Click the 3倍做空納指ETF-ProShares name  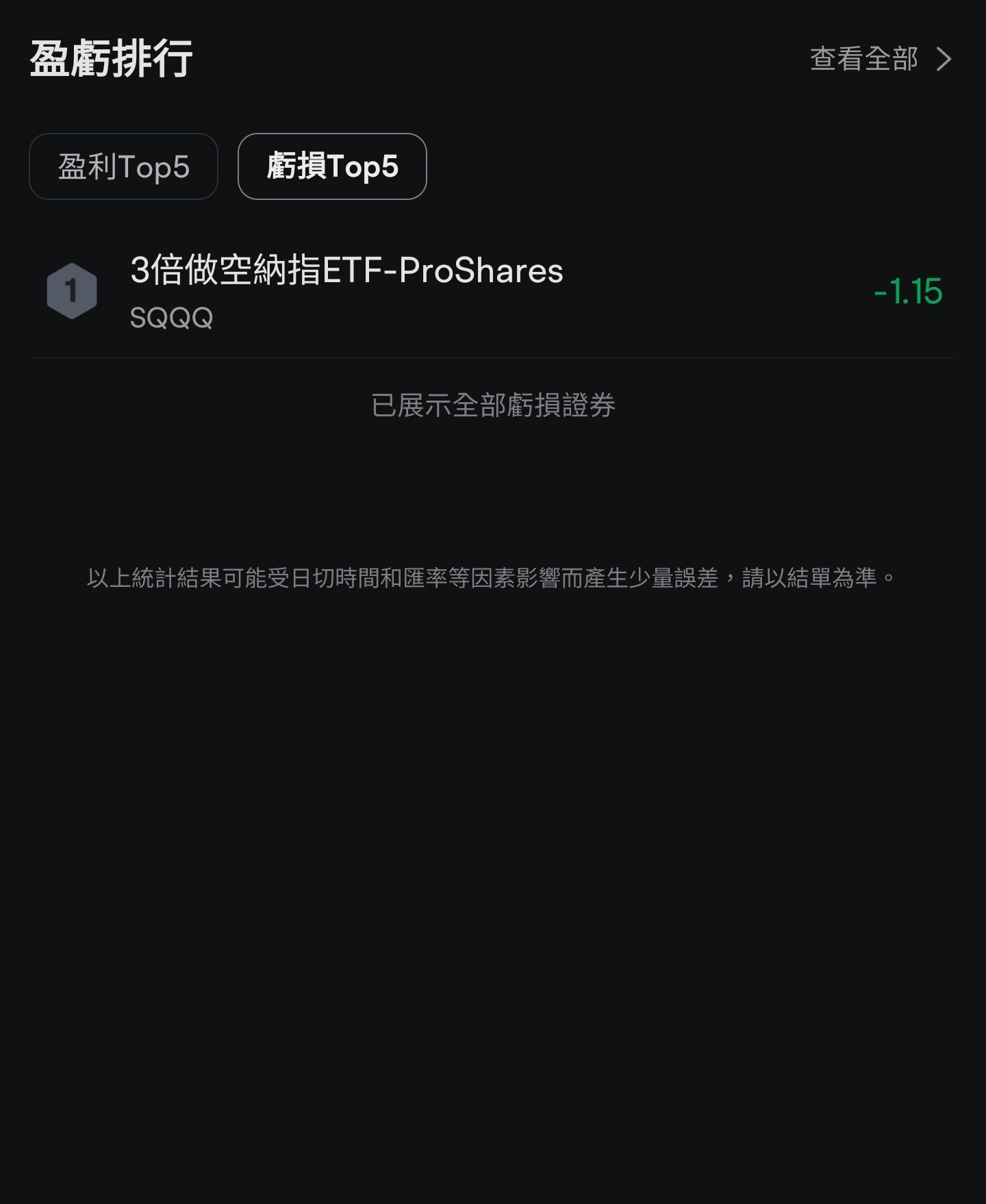coord(346,271)
